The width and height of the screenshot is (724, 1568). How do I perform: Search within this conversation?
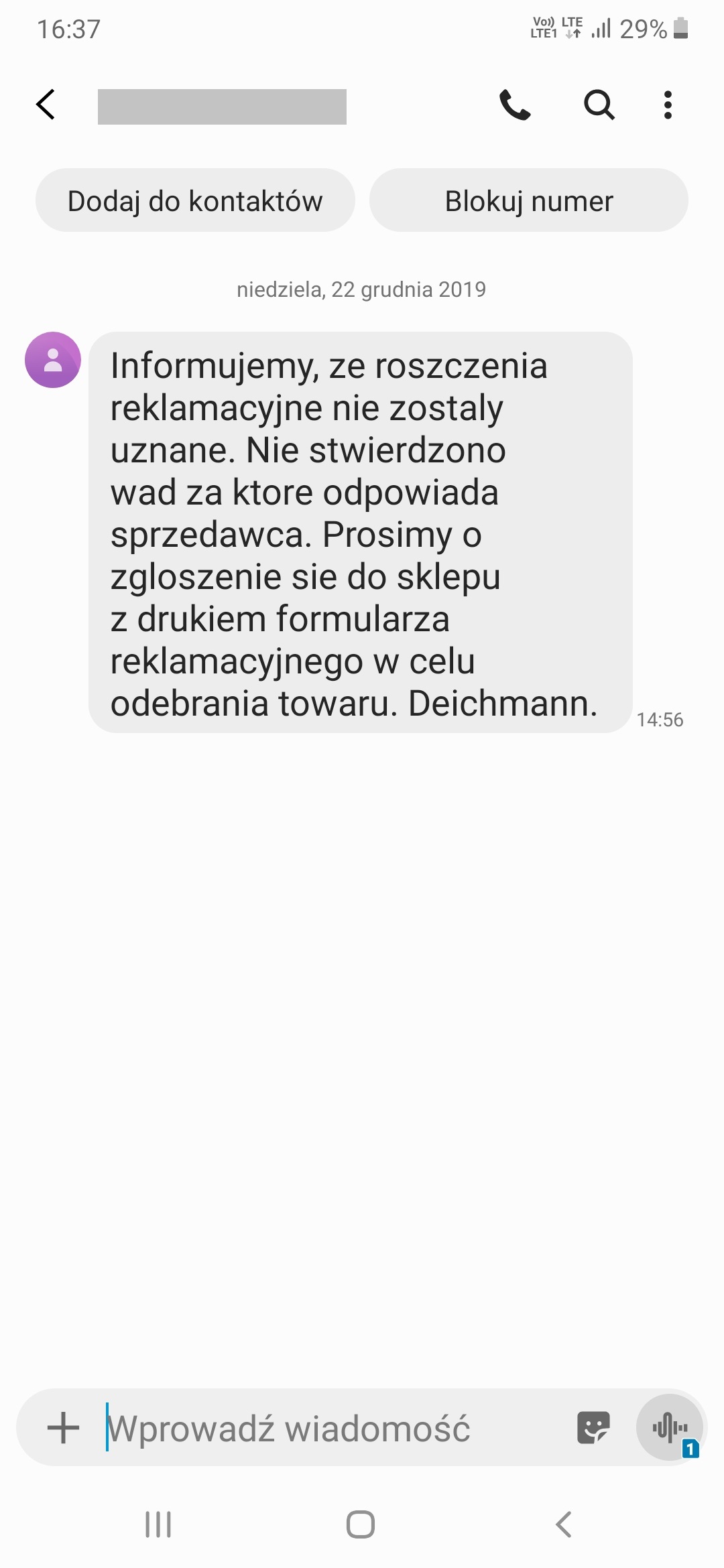tap(599, 105)
